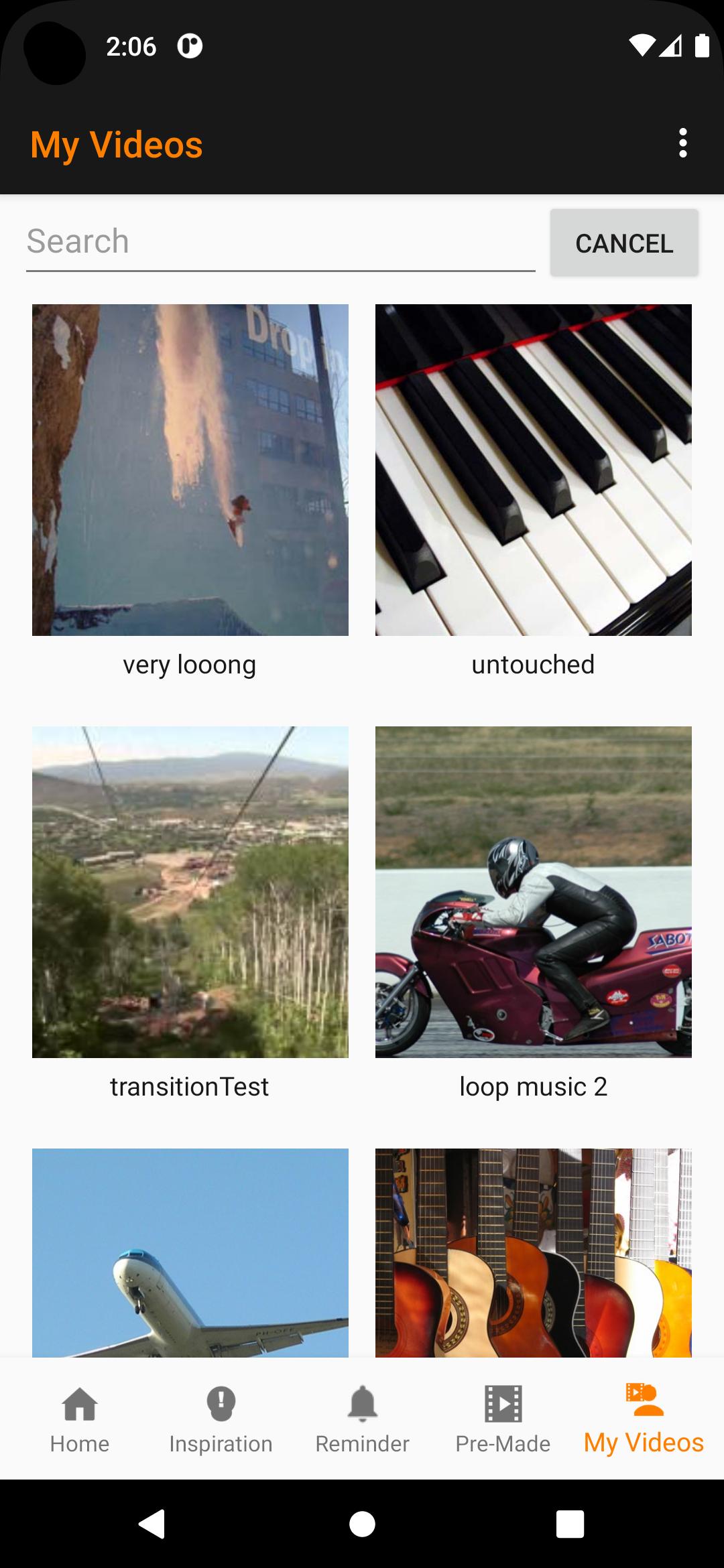Screen dimensions: 724x1568
Task: Switch to the Pre-Made tab
Action: pyautogui.click(x=503, y=1419)
